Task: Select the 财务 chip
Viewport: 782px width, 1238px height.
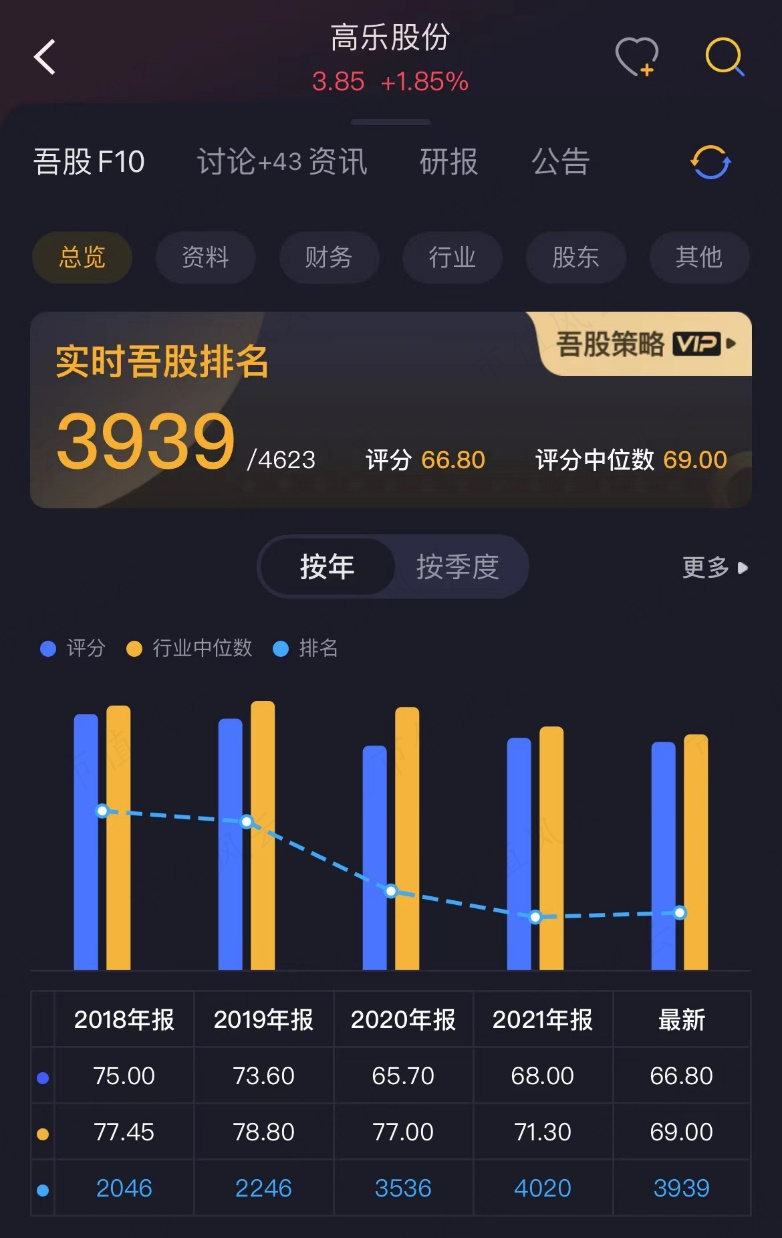Action: click(329, 257)
